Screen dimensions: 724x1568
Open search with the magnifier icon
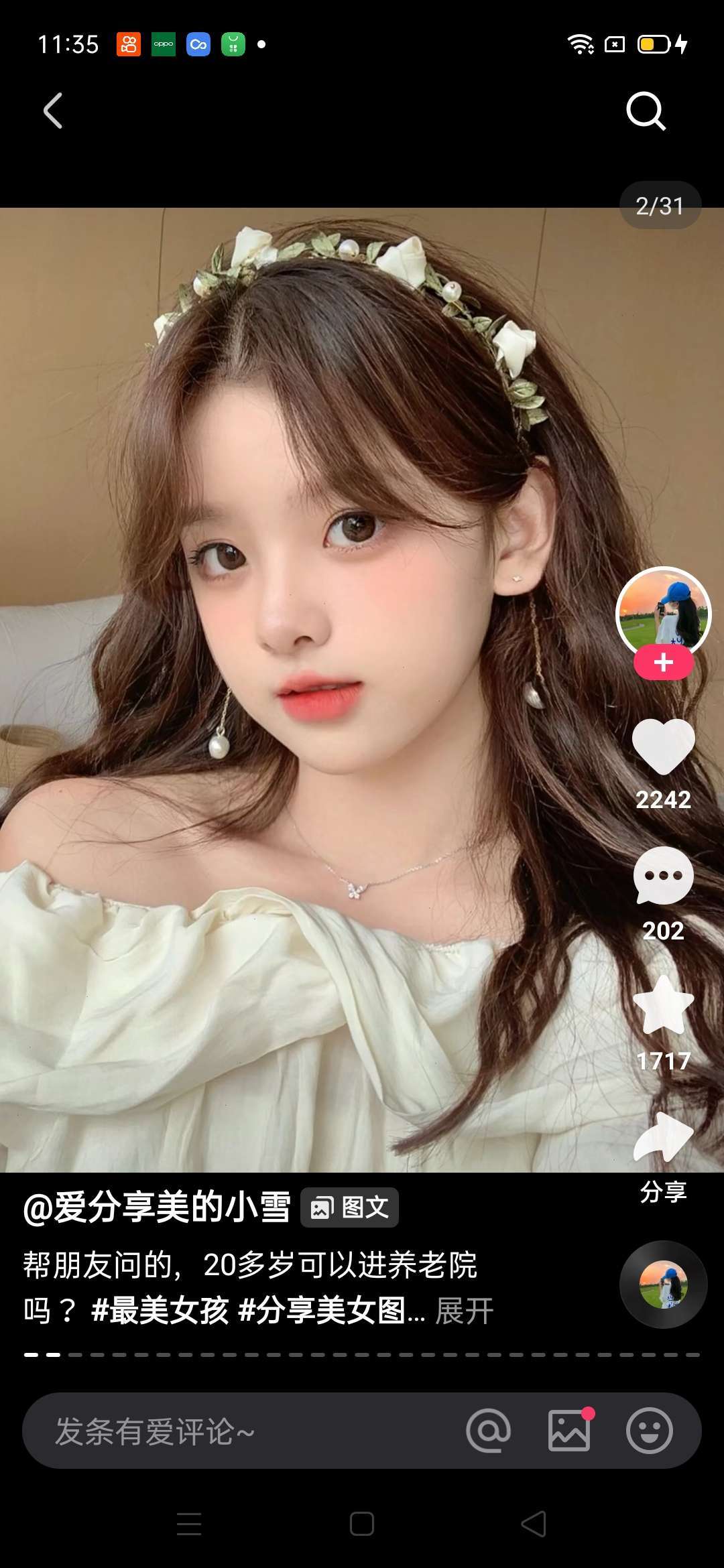(646, 111)
